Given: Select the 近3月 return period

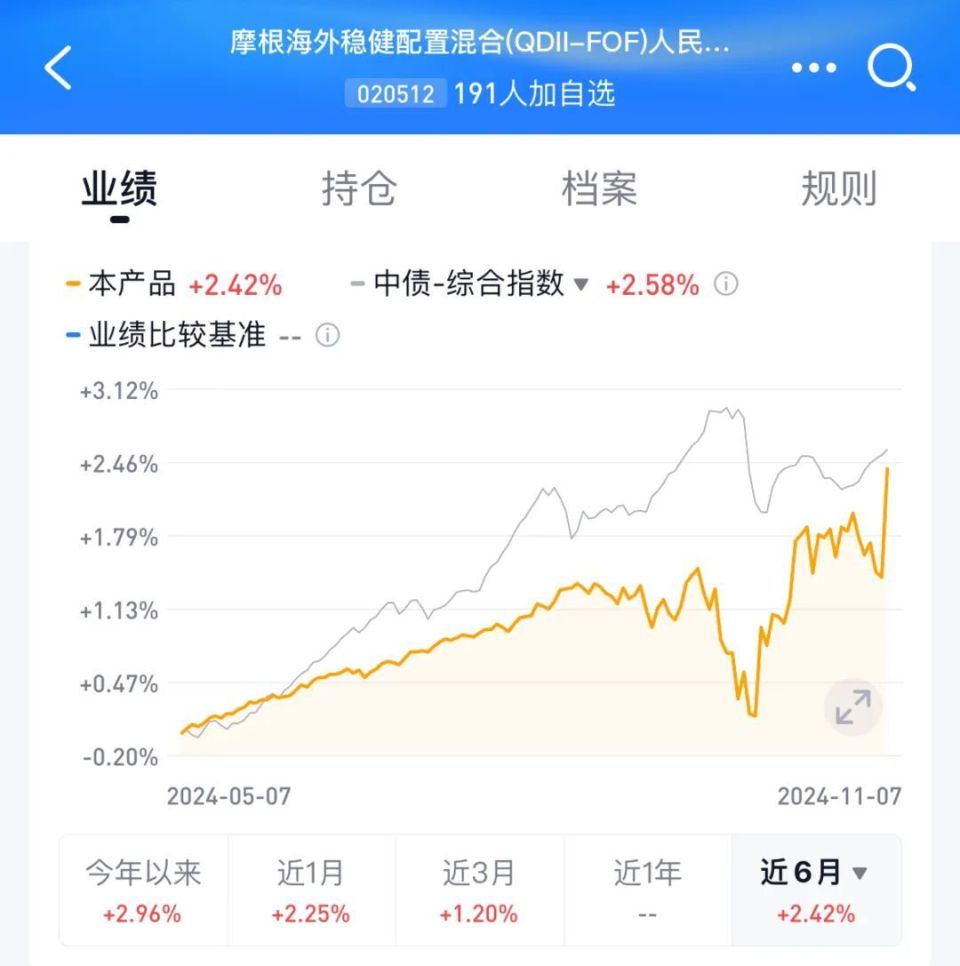Looking at the screenshot, I should tap(478, 892).
